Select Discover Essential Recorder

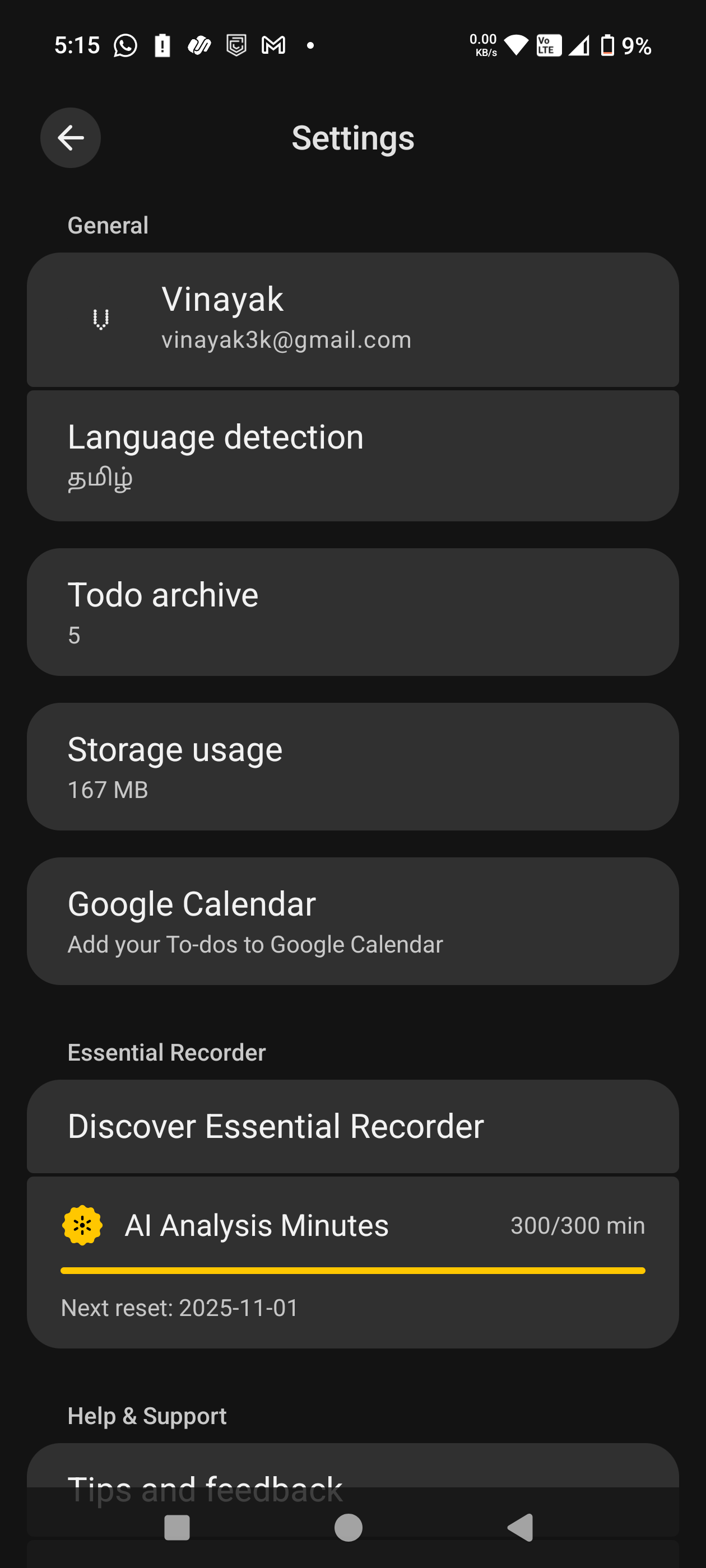pos(352,1126)
